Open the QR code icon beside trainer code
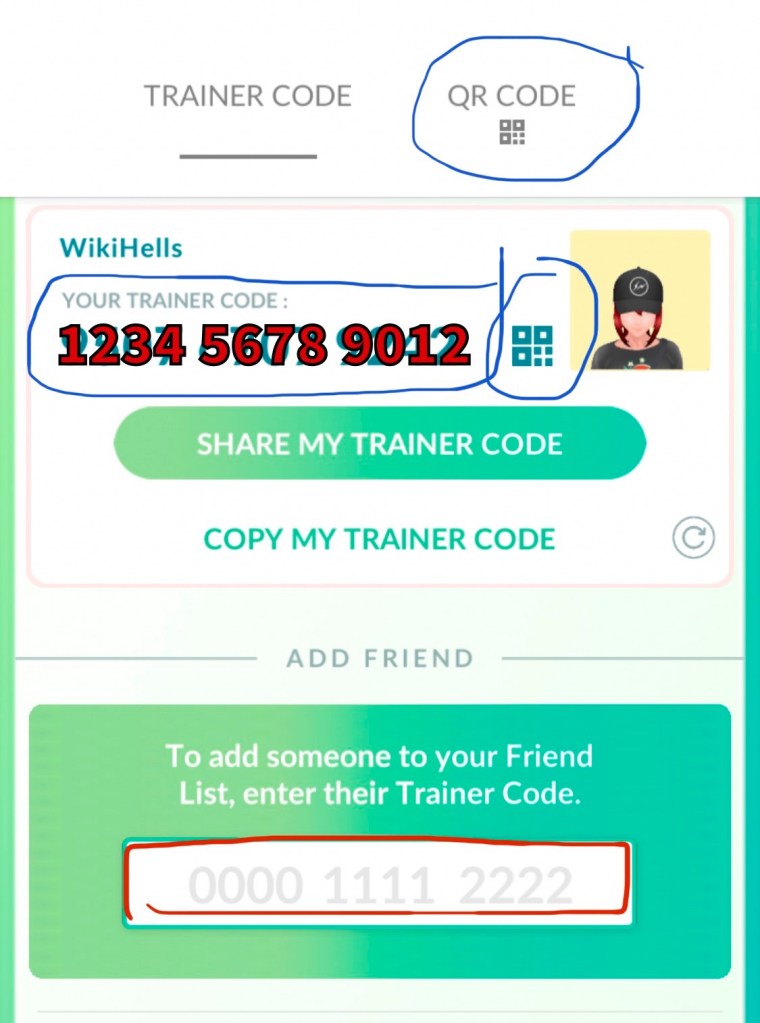760x1023 pixels. point(531,346)
